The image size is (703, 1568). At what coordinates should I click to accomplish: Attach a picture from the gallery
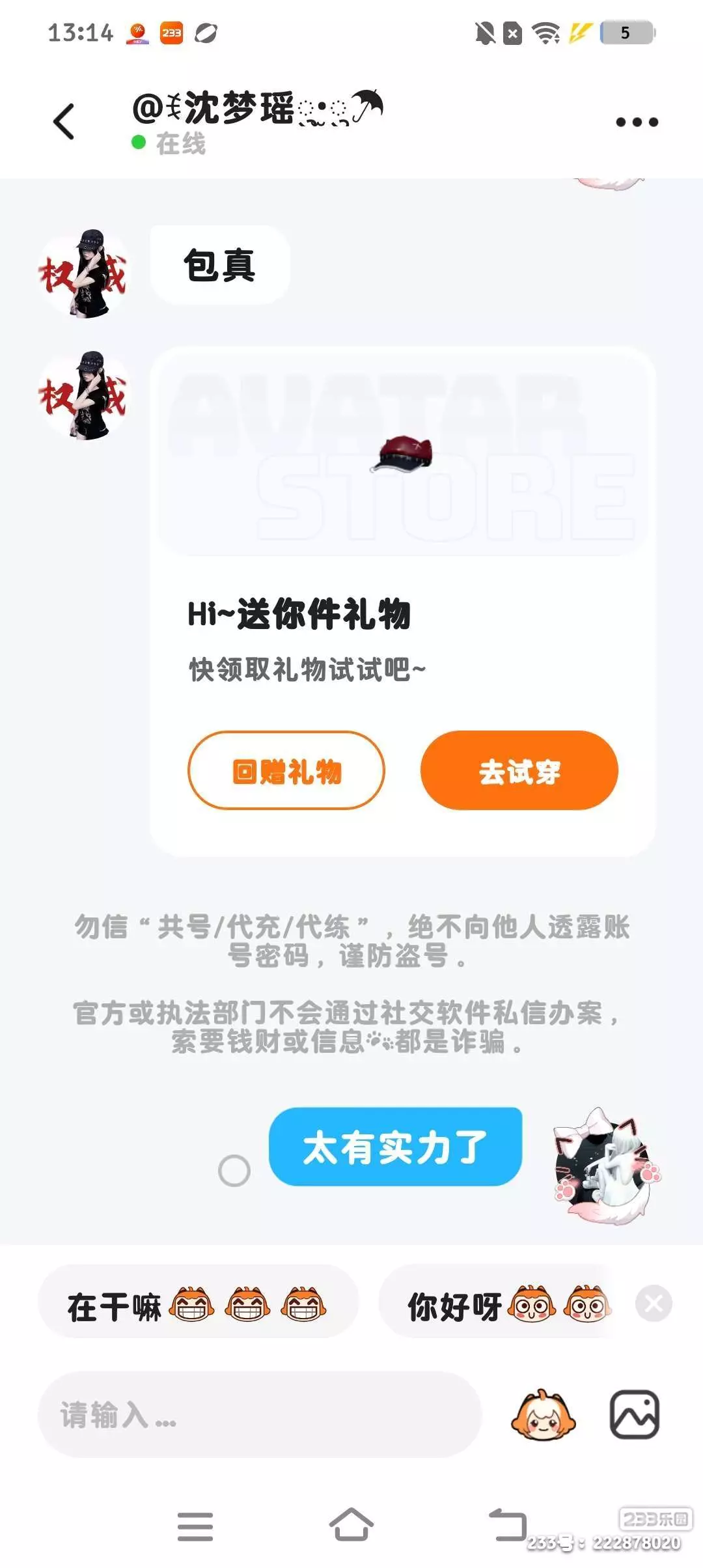(635, 1414)
